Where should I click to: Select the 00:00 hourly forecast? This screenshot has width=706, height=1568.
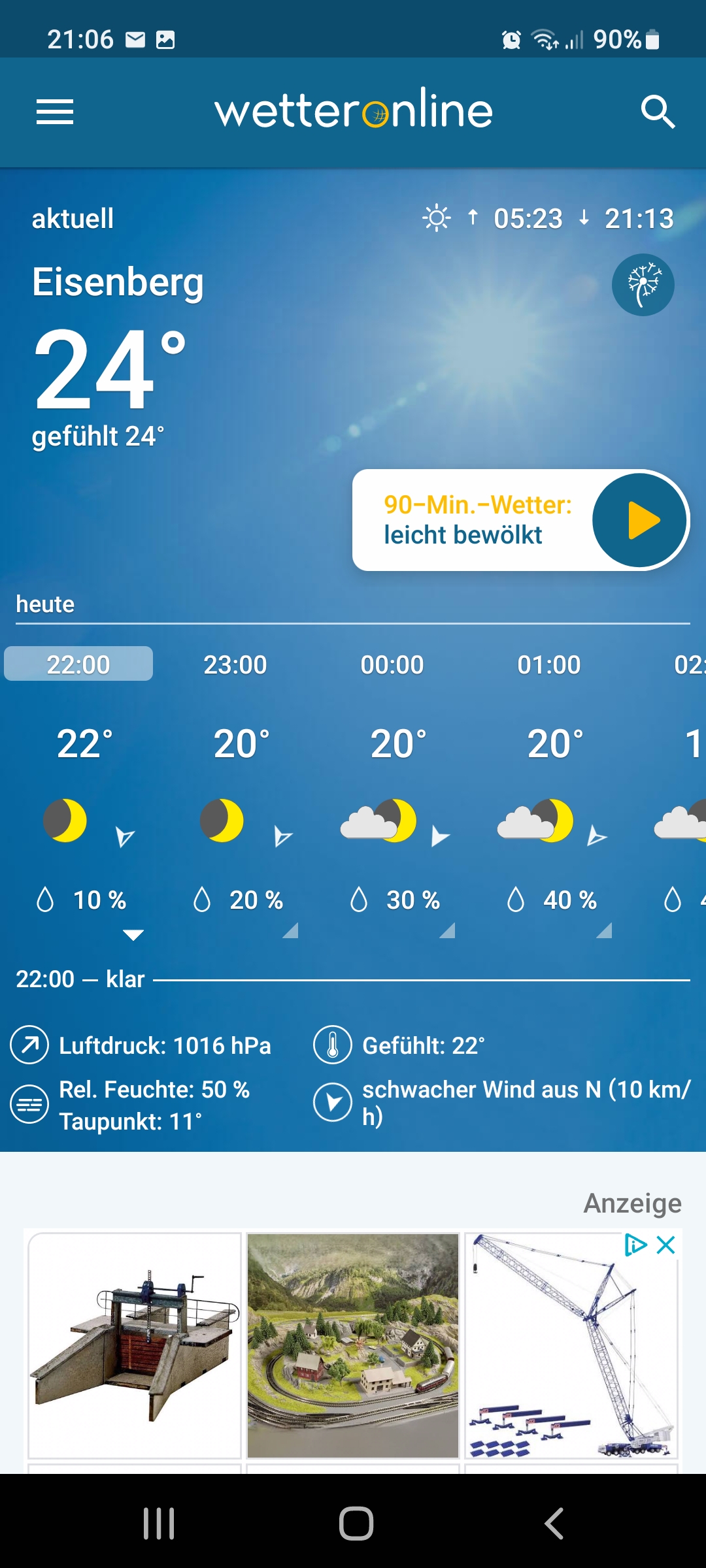[392, 665]
